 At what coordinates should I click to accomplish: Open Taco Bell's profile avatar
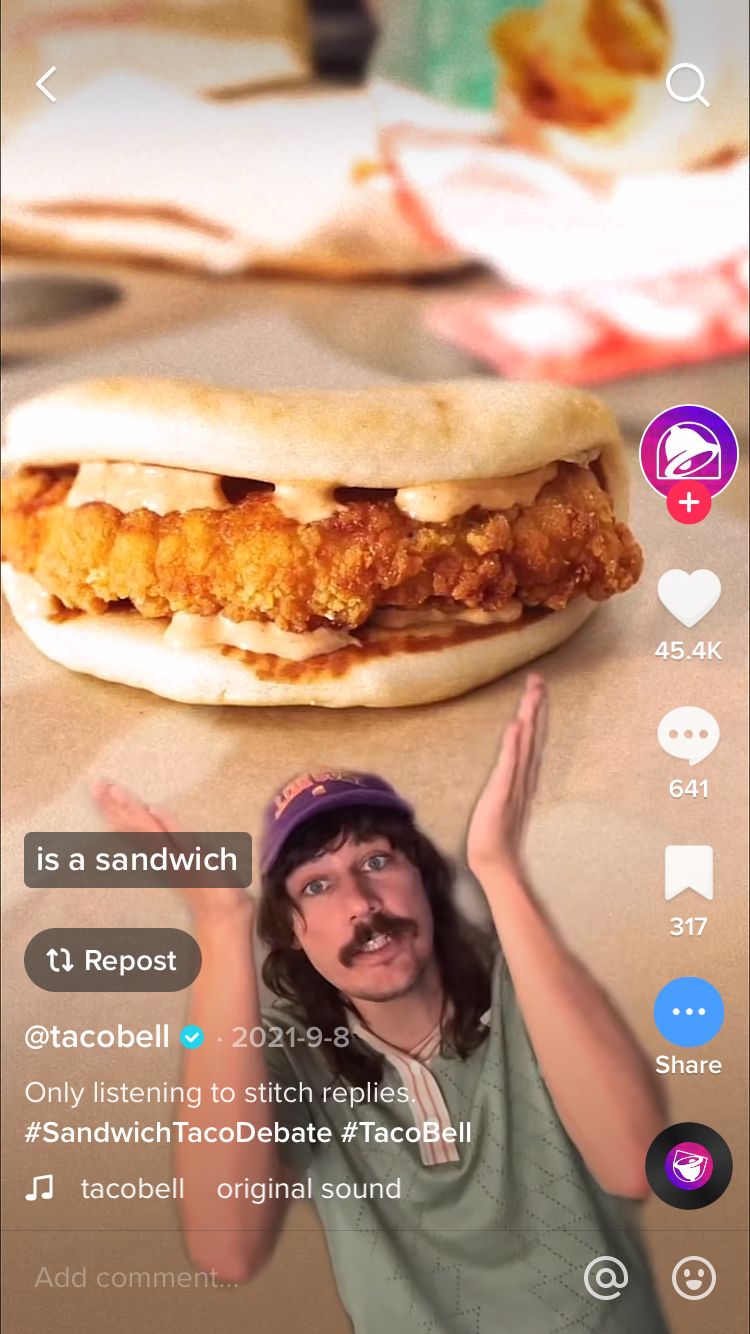688,452
